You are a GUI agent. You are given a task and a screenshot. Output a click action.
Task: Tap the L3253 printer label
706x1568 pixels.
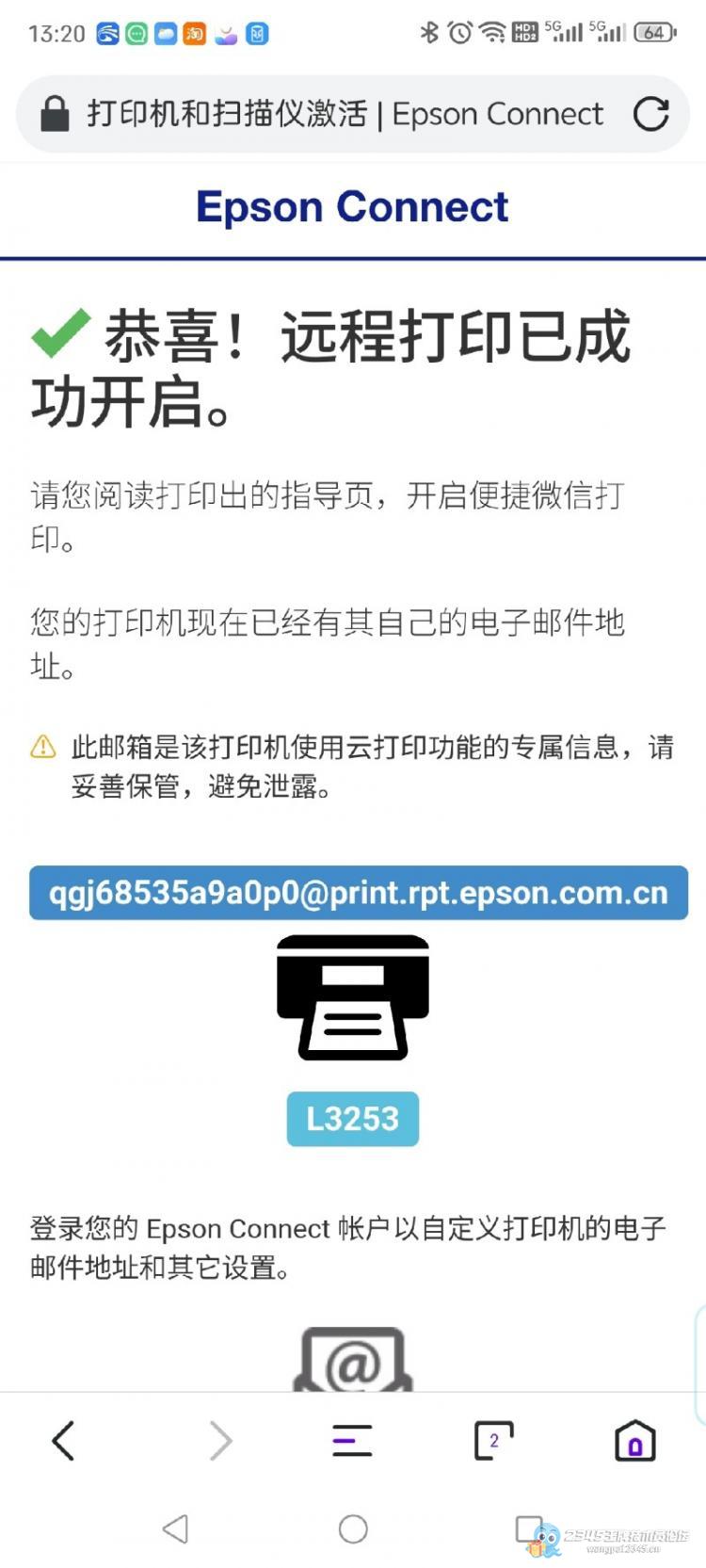click(x=352, y=1119)
